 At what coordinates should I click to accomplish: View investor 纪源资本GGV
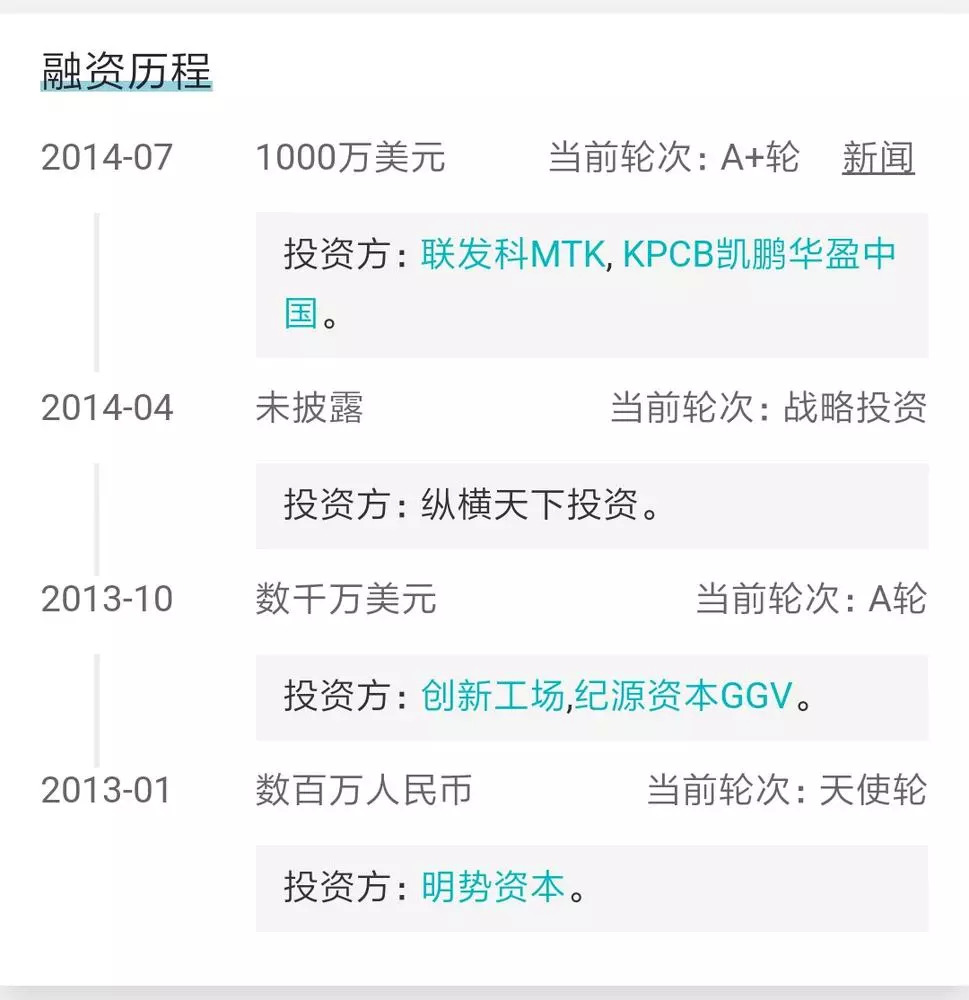pyautogui.click(x=683, y=697)
